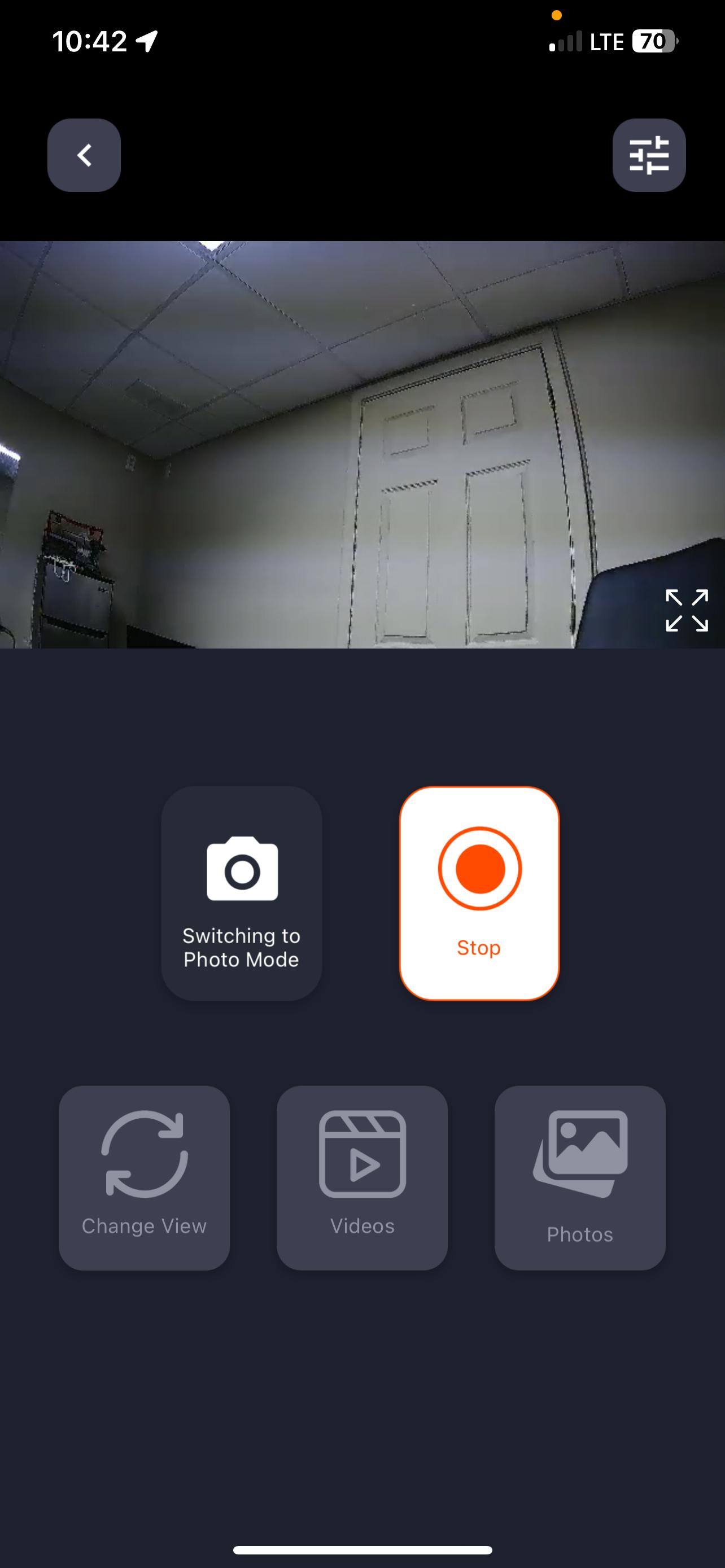Expand the live view to fullscreen
Image resolution: width=725 pixels, height=1568 pixels.
(x=686, y=610)
